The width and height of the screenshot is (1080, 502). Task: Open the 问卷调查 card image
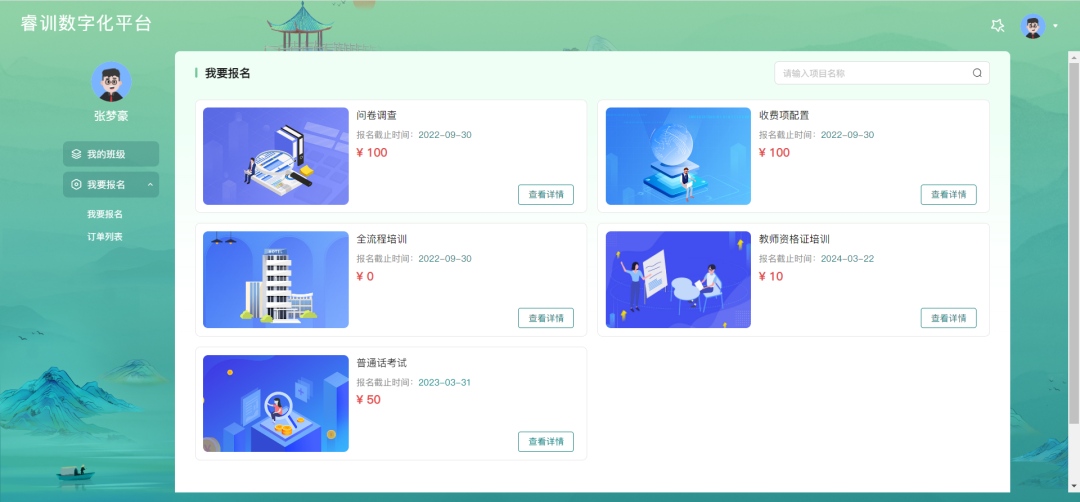[x=276, y=156]
